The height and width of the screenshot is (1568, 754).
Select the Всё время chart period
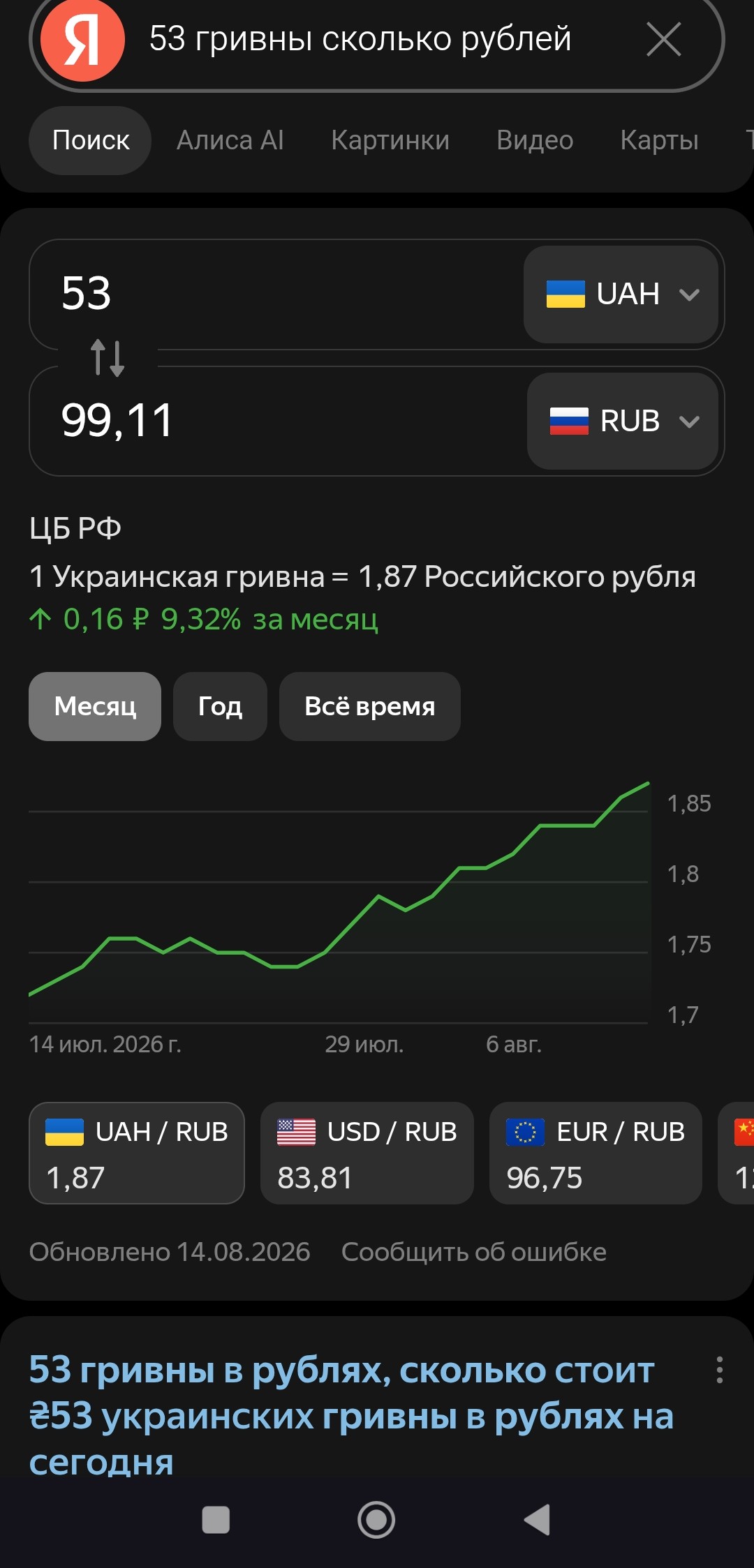[370, 706]
